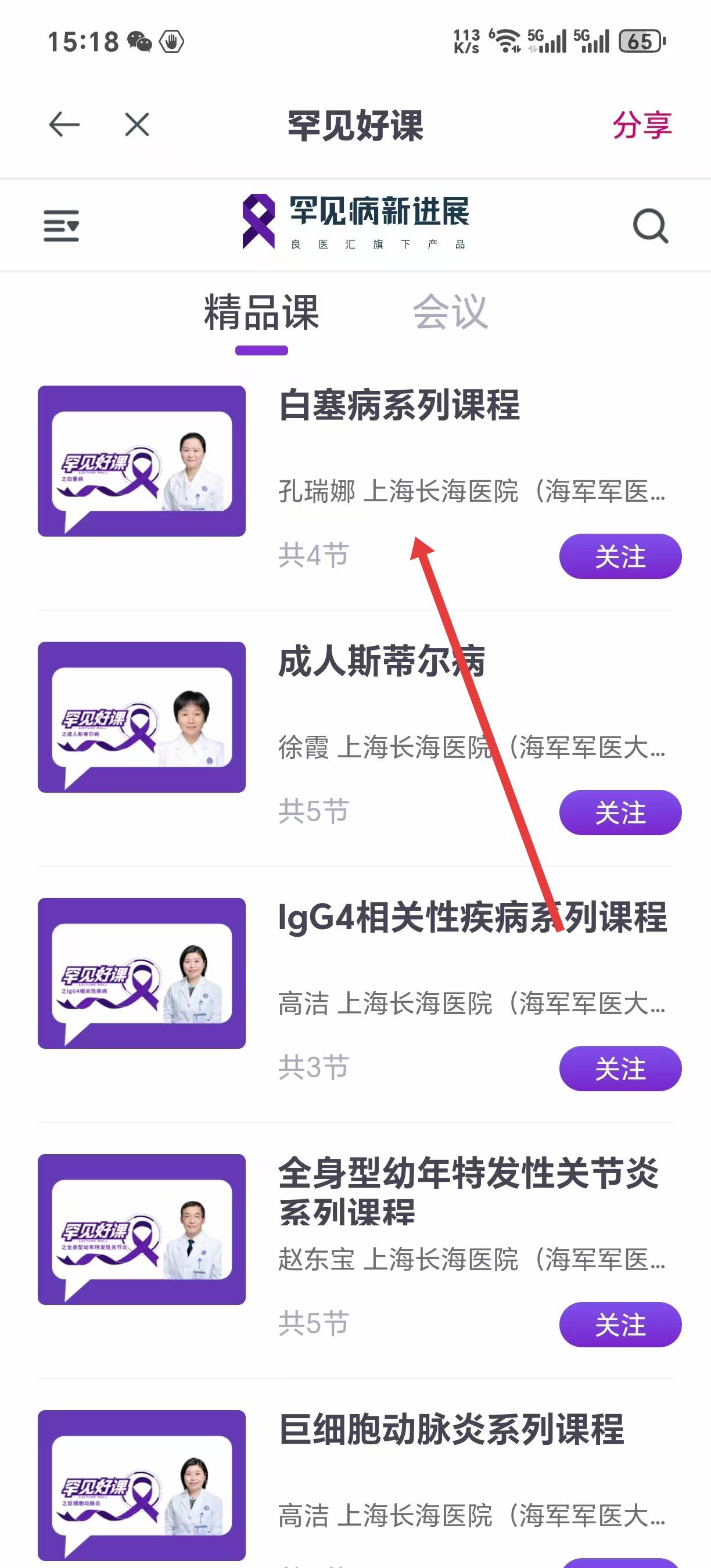The height and width of the screenshot is (1568, 711).
Task: Select the 精品课 tab
Action: (261, 312)
